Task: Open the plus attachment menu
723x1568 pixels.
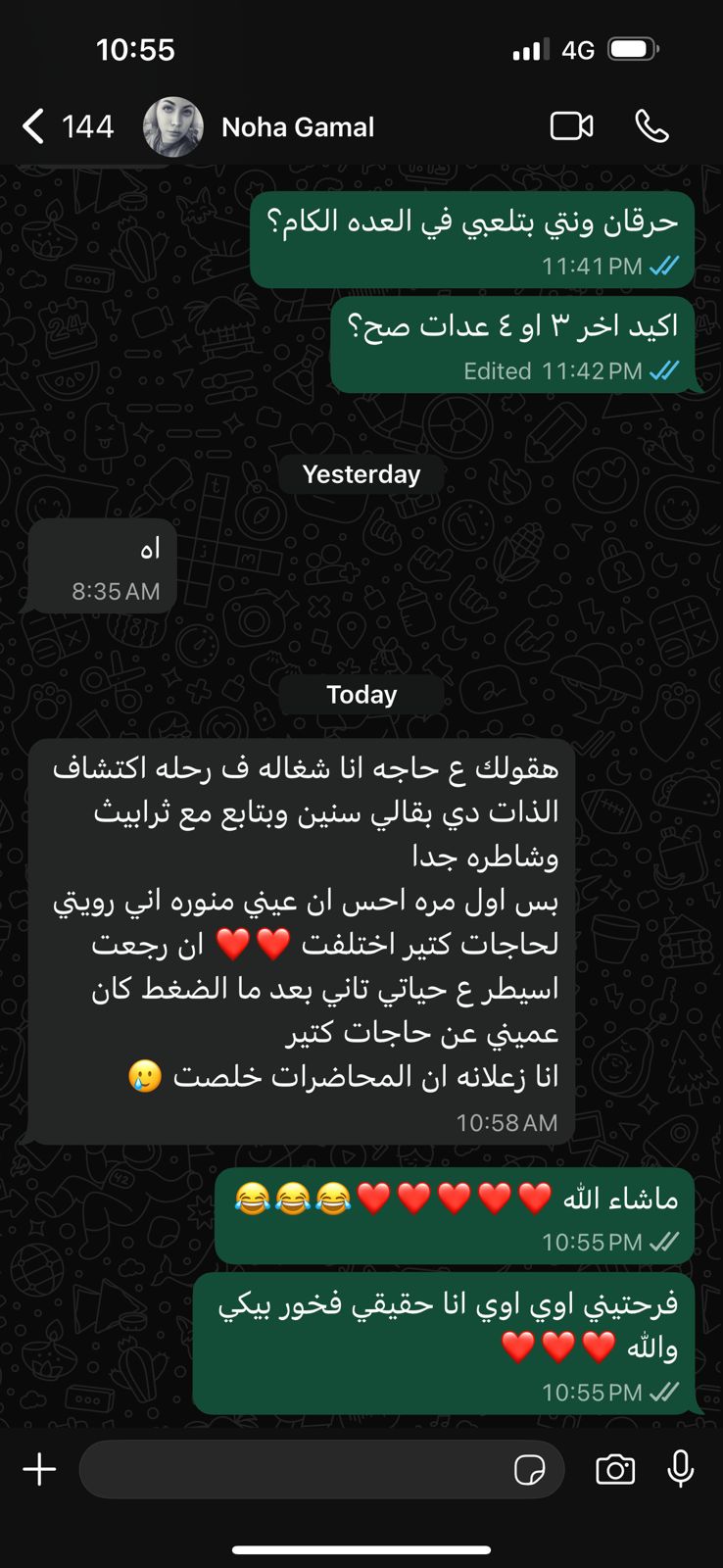Action: (x=39, y=1469)
